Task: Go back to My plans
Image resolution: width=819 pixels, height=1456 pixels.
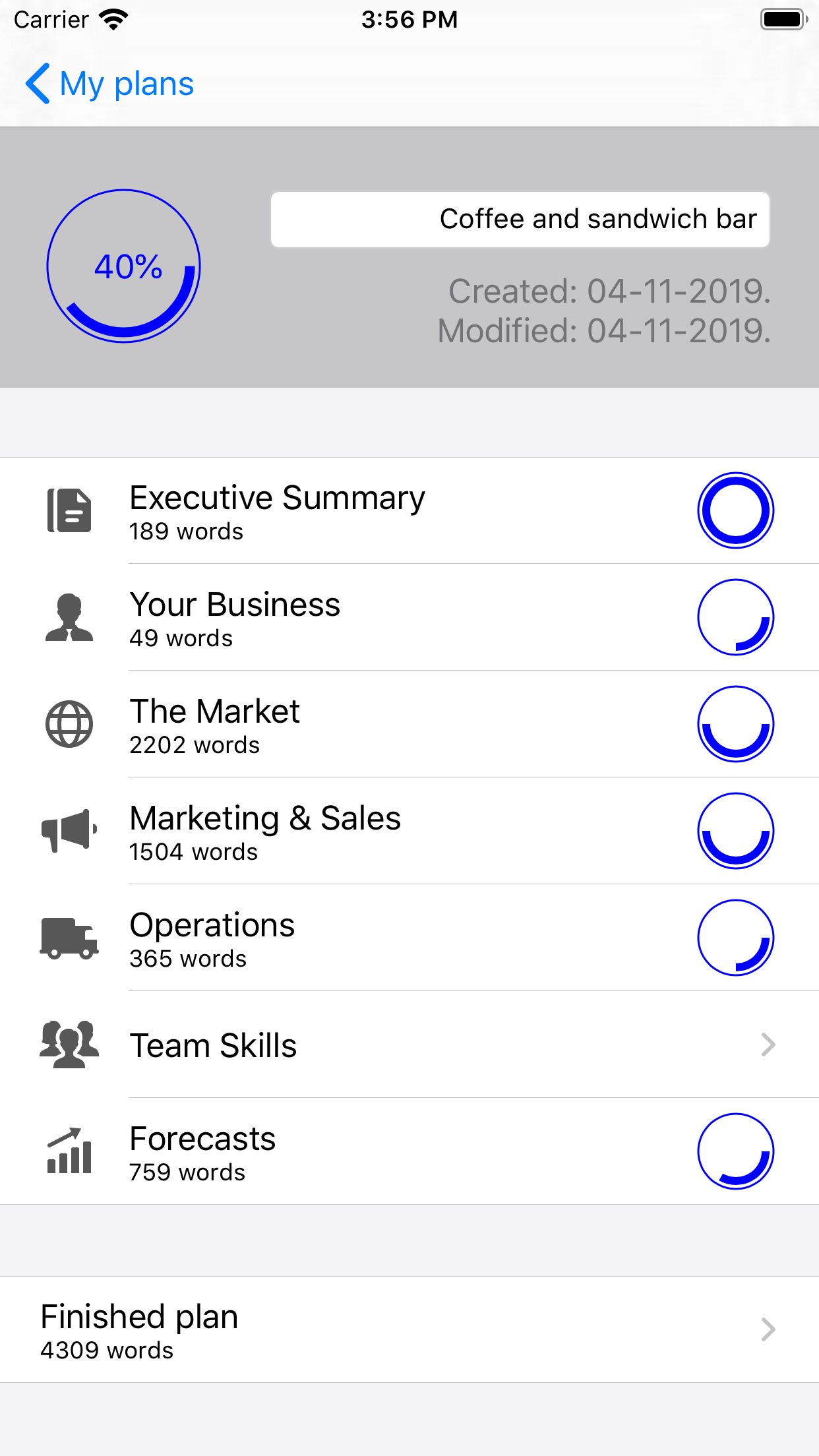Action: click(109, 84)
